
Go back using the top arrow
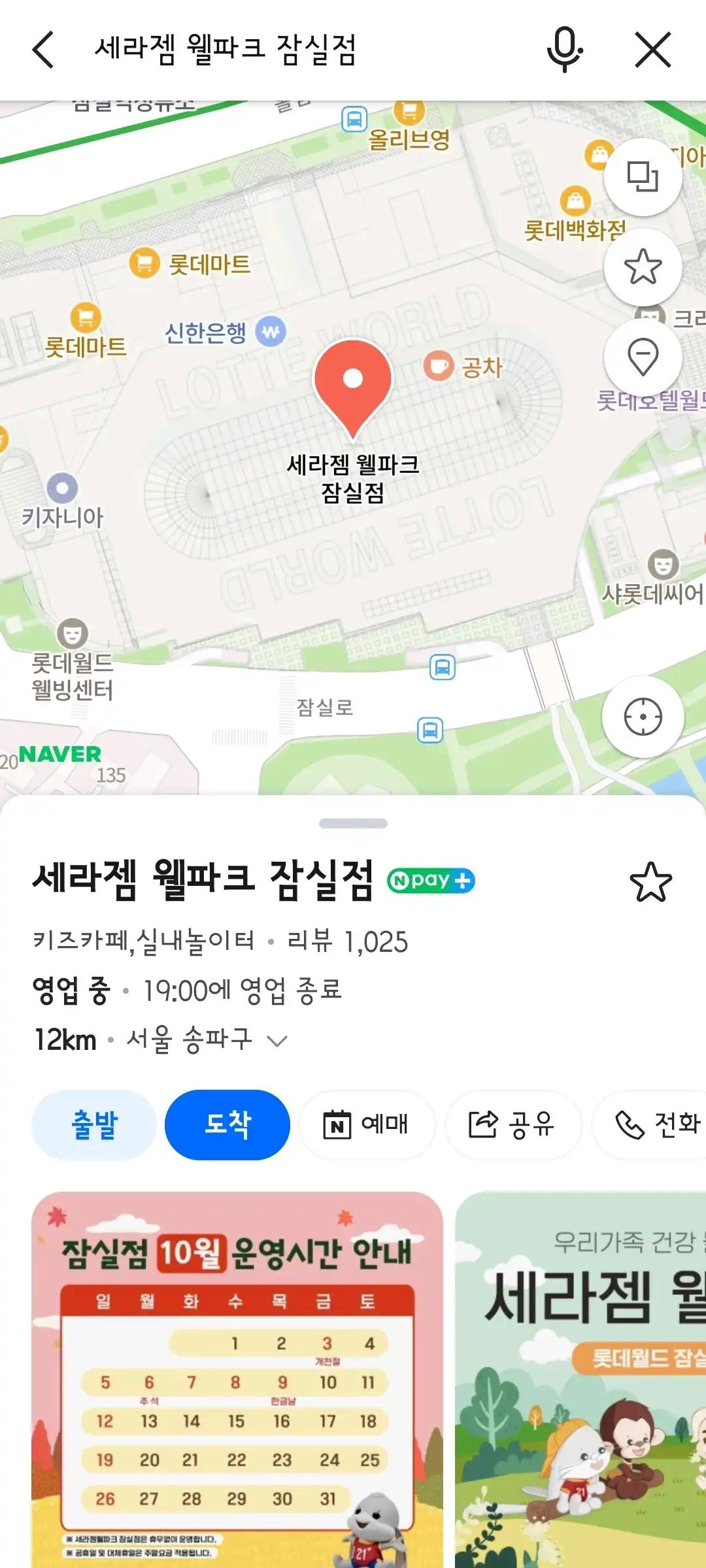(43, 50)
